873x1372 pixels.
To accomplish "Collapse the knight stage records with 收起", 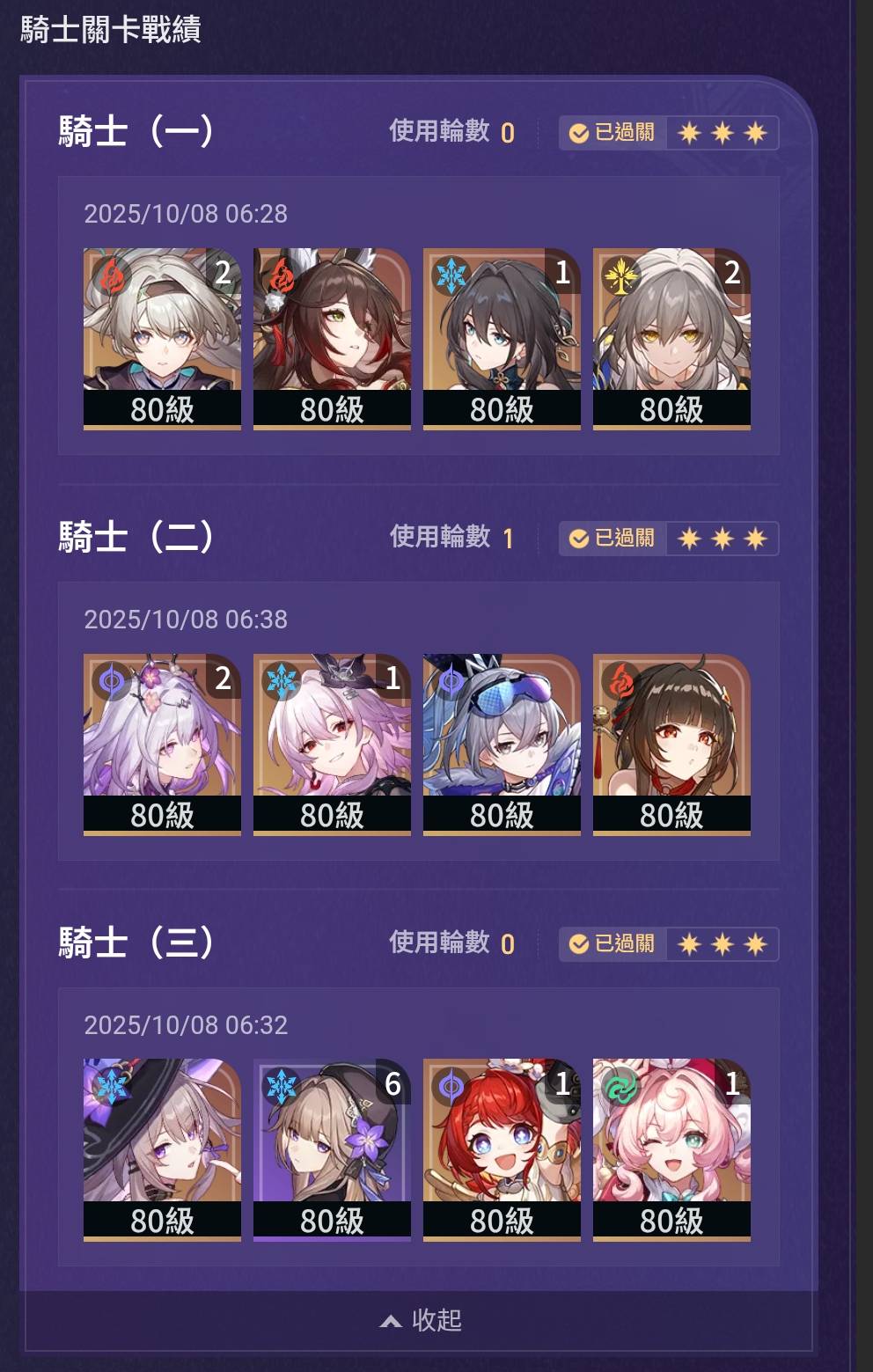I will (x=421, y=1320).
